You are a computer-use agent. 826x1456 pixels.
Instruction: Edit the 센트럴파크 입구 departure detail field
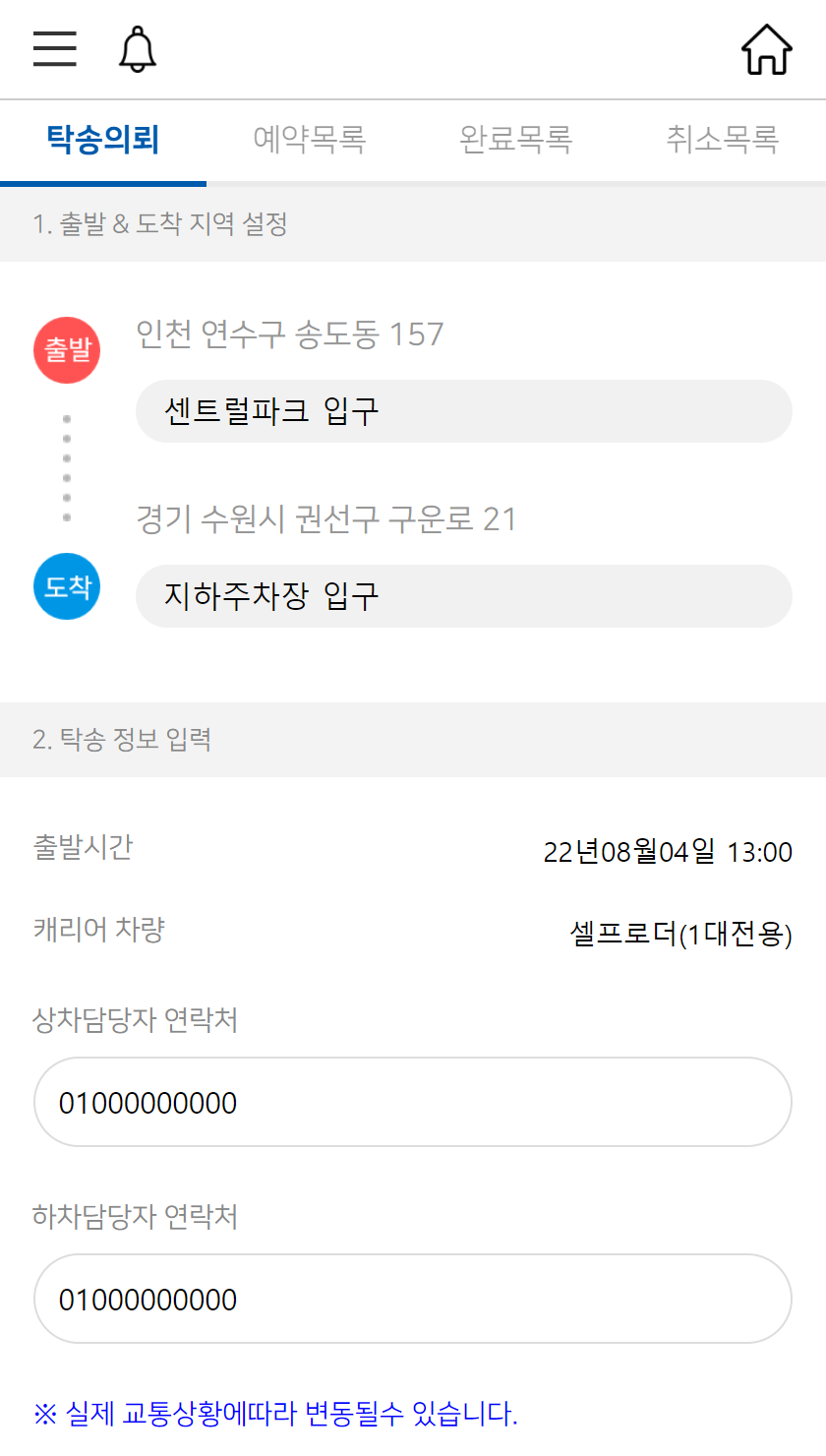pos(463,411)
